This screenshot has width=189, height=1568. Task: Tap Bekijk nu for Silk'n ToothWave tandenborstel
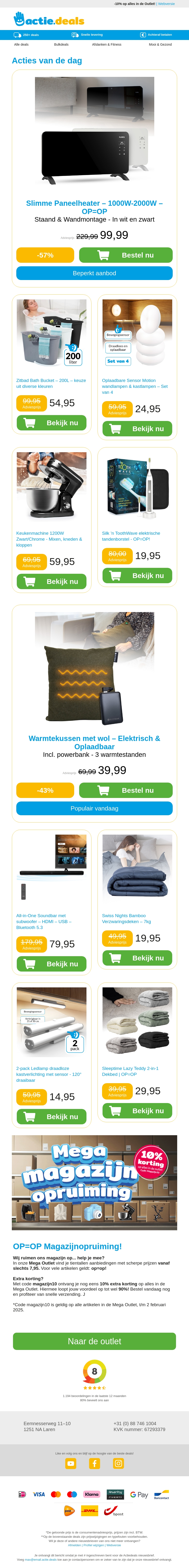[137, 575]
